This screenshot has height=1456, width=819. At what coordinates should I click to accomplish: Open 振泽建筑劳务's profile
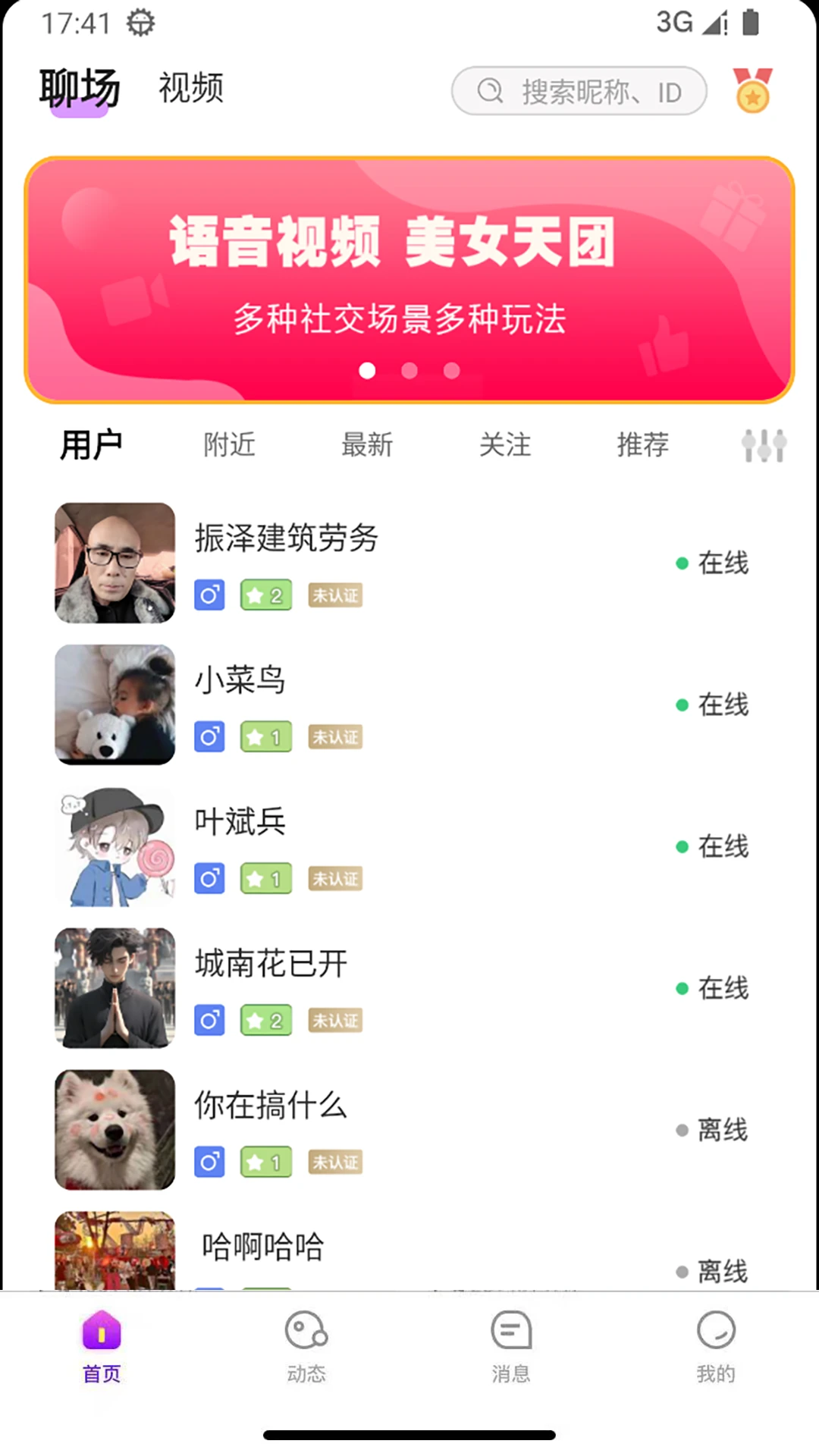409,563
